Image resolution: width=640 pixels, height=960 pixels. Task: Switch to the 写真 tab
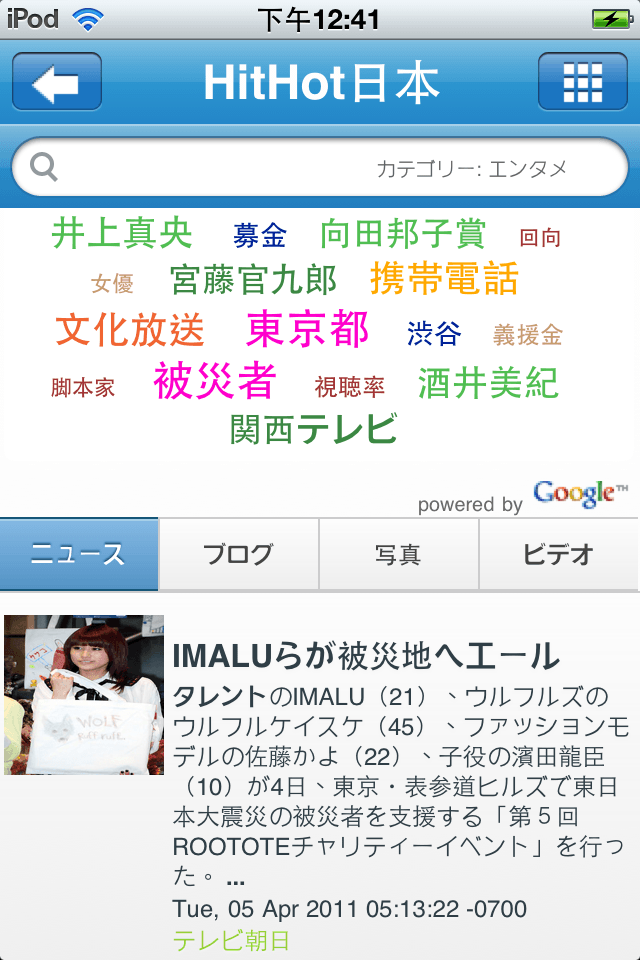pyautogui.click(x=398, y=554)
